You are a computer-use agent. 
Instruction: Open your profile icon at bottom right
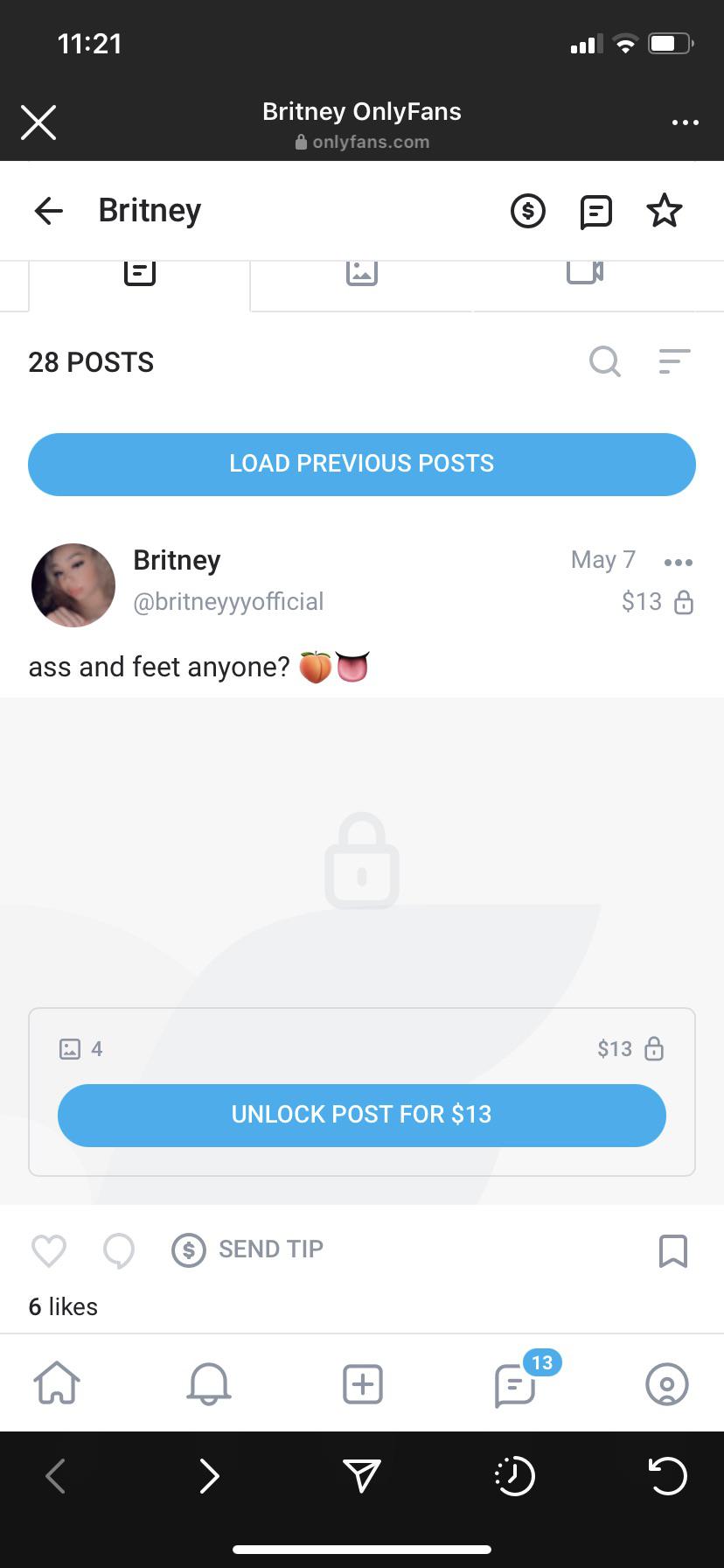point(666,1383)
